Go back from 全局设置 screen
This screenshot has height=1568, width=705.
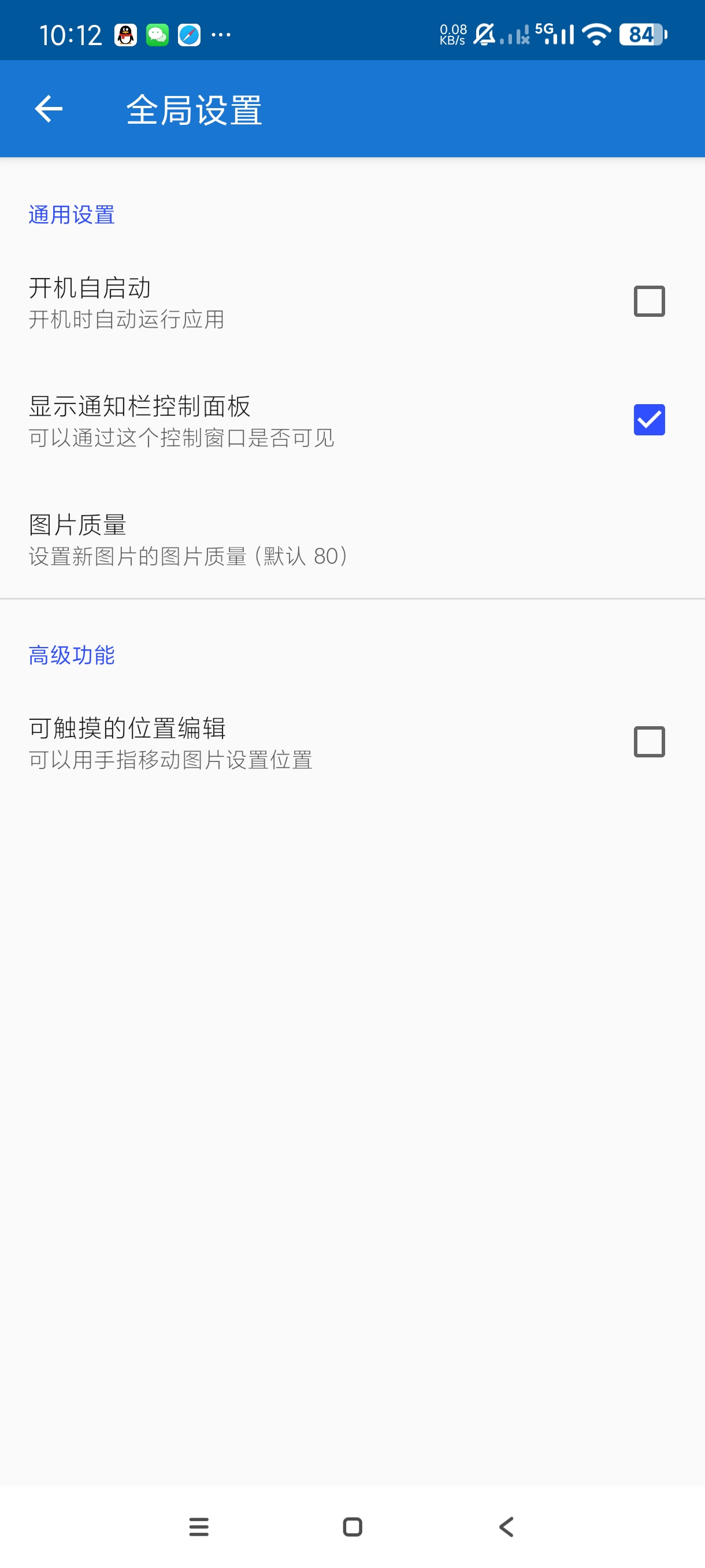click(49, 109)
